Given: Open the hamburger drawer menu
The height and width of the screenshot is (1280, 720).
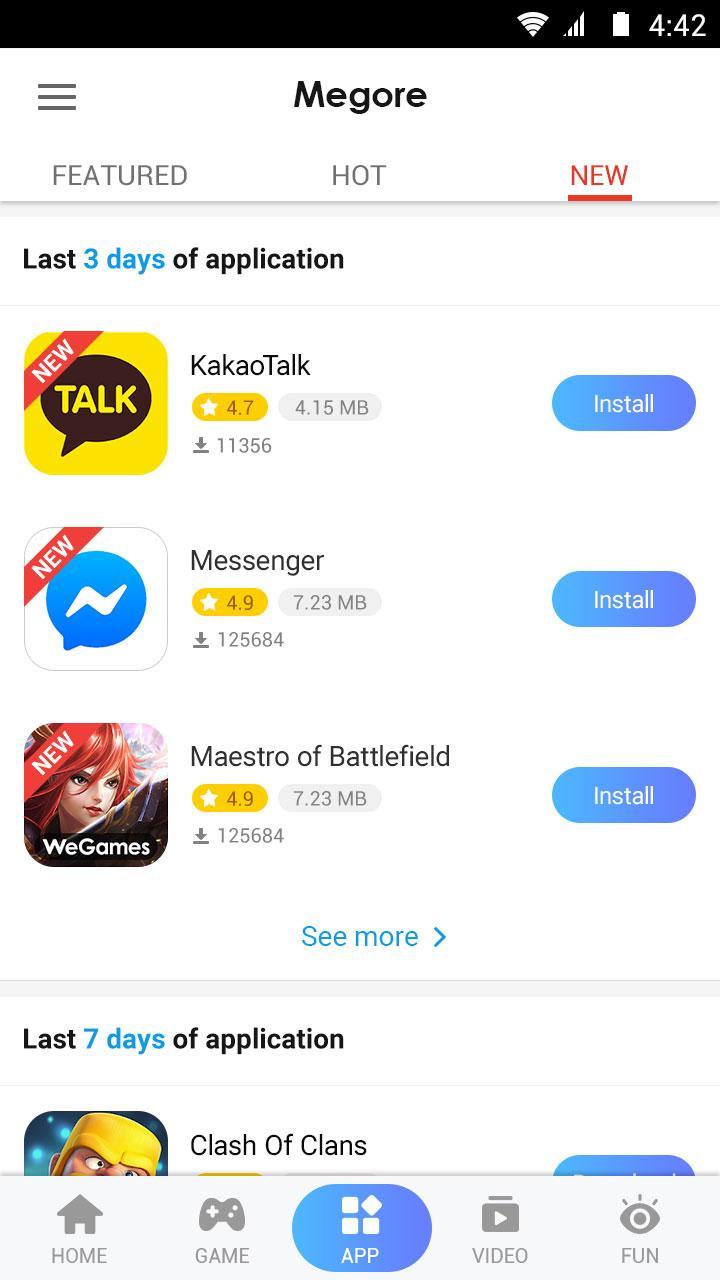Looking at the screenshot, I should click(57, 97).
